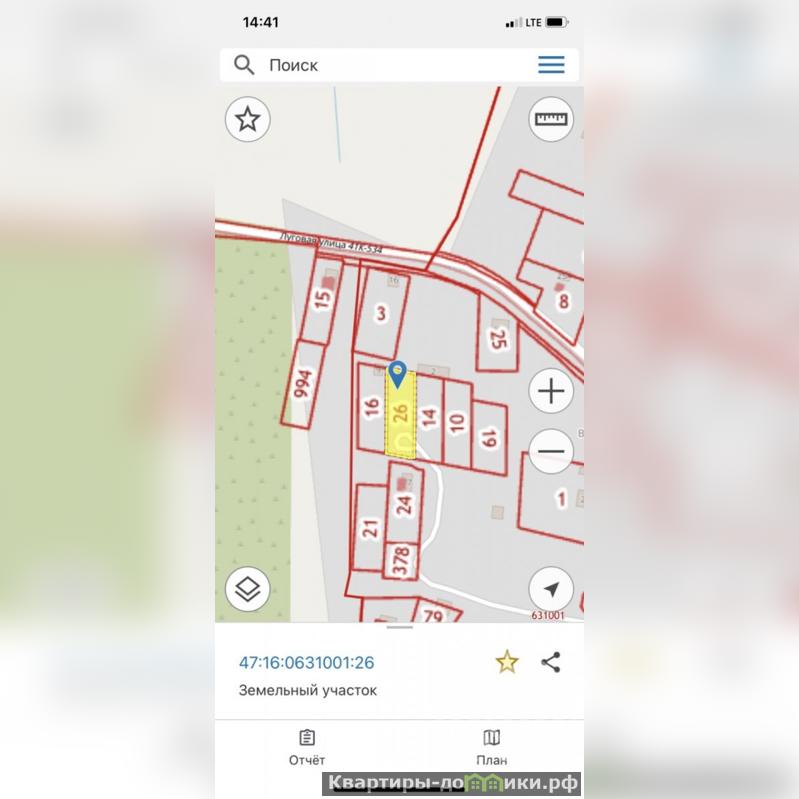Open the map layers selector
Screen dimensions: 799x799
pyautogui.click(x=247, y=589)
